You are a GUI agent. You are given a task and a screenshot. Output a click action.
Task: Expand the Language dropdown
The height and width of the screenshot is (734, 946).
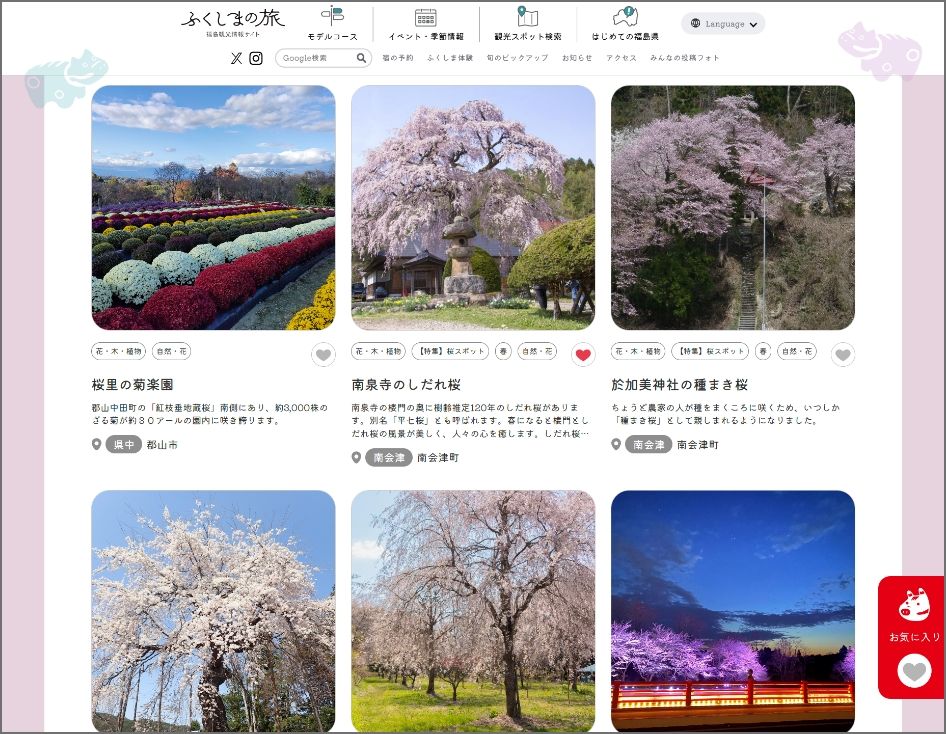click(x=723, y=23)
